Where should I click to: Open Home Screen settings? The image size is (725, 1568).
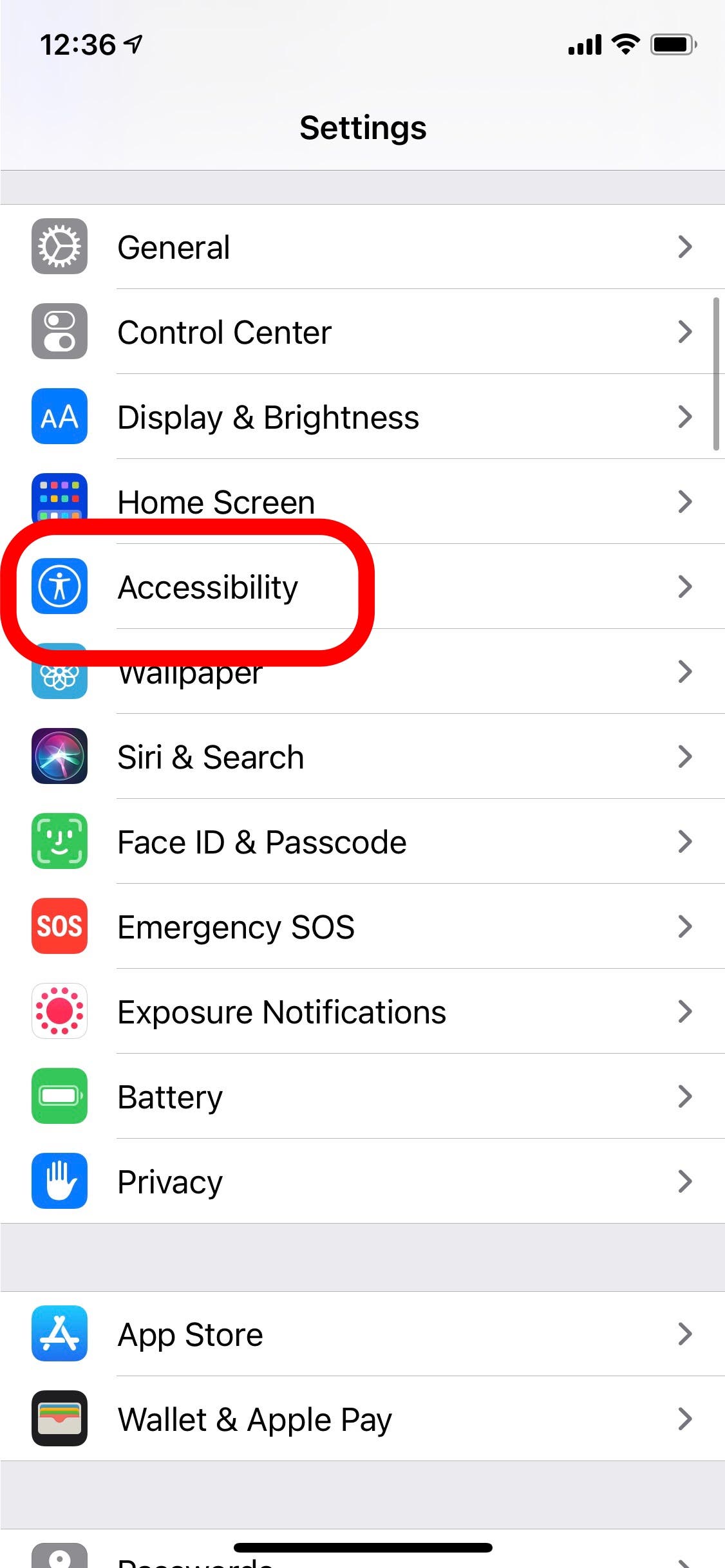click(362, 502)
